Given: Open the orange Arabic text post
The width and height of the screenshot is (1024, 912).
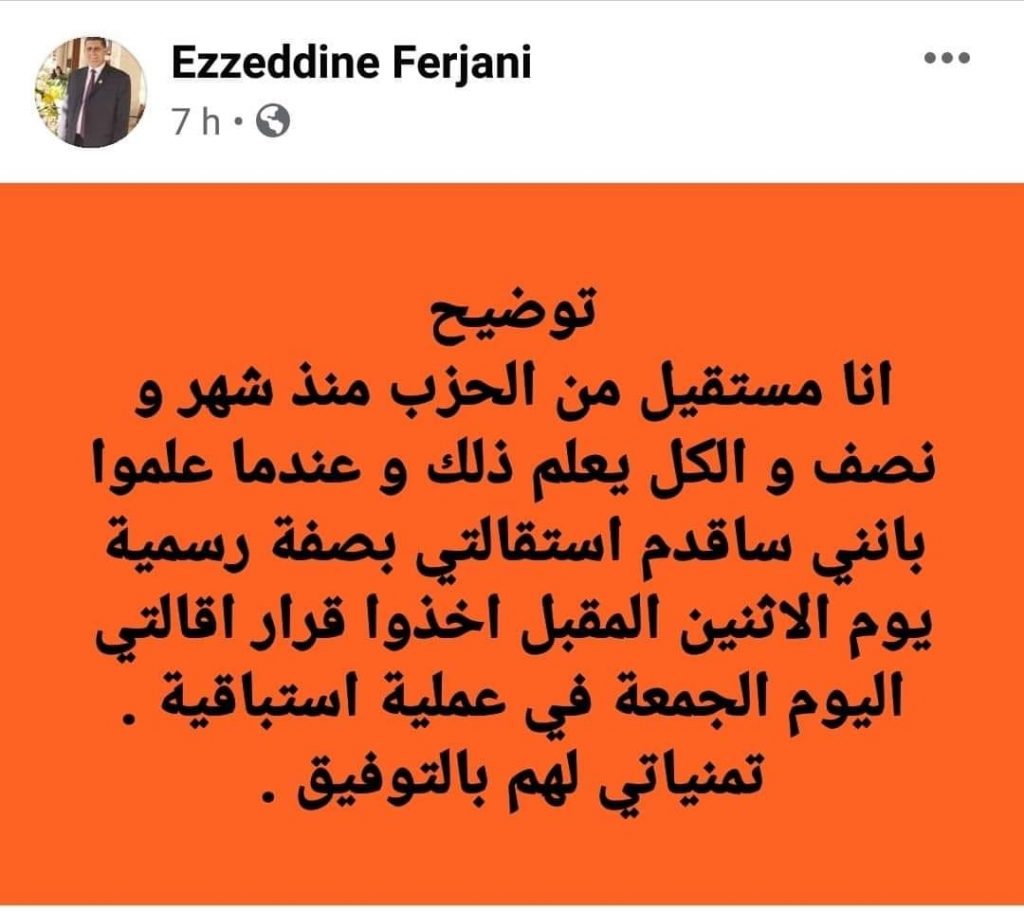Looking at the screenshot, I should pyautogui.click(x=512, y=545).
